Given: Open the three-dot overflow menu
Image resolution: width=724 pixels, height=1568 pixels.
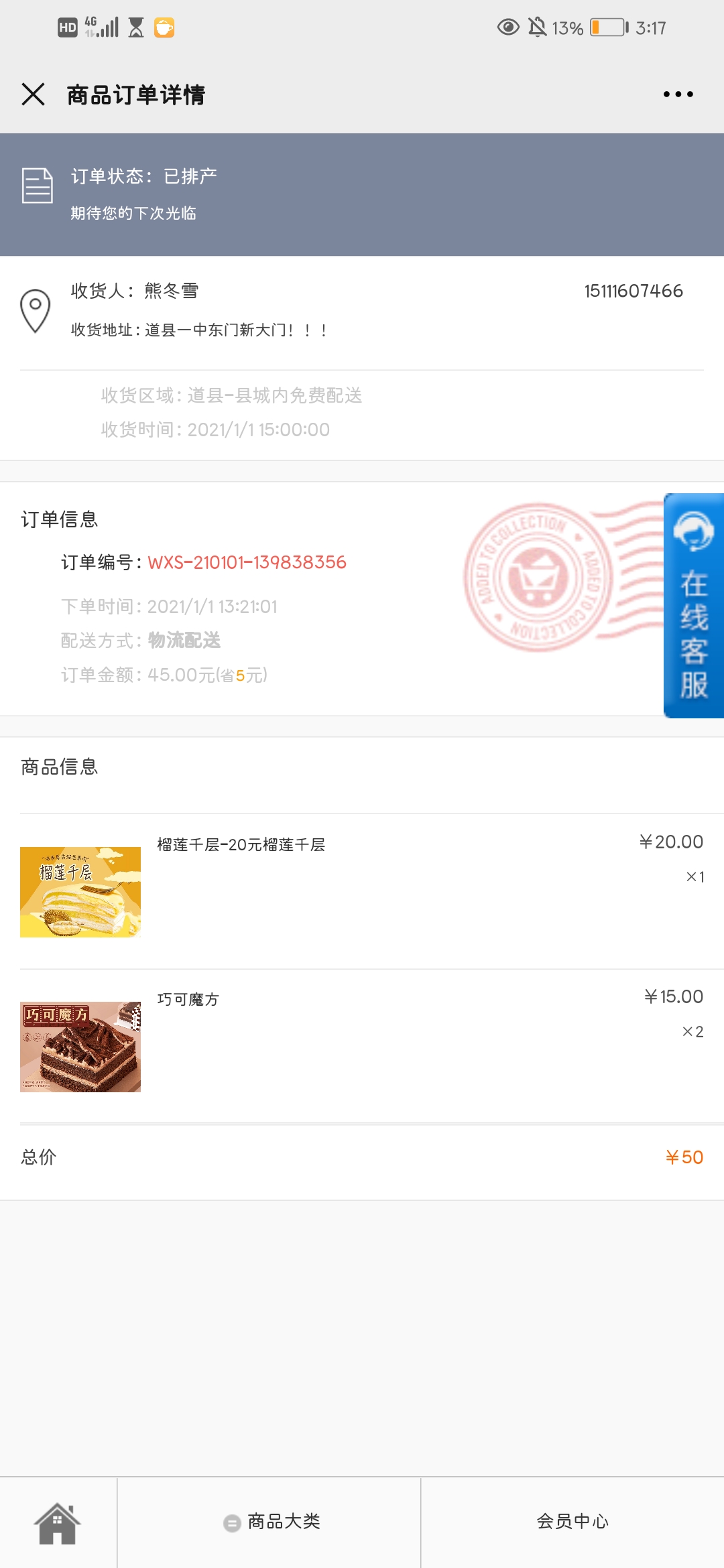Looking at the screenshot, I should 678,94.
